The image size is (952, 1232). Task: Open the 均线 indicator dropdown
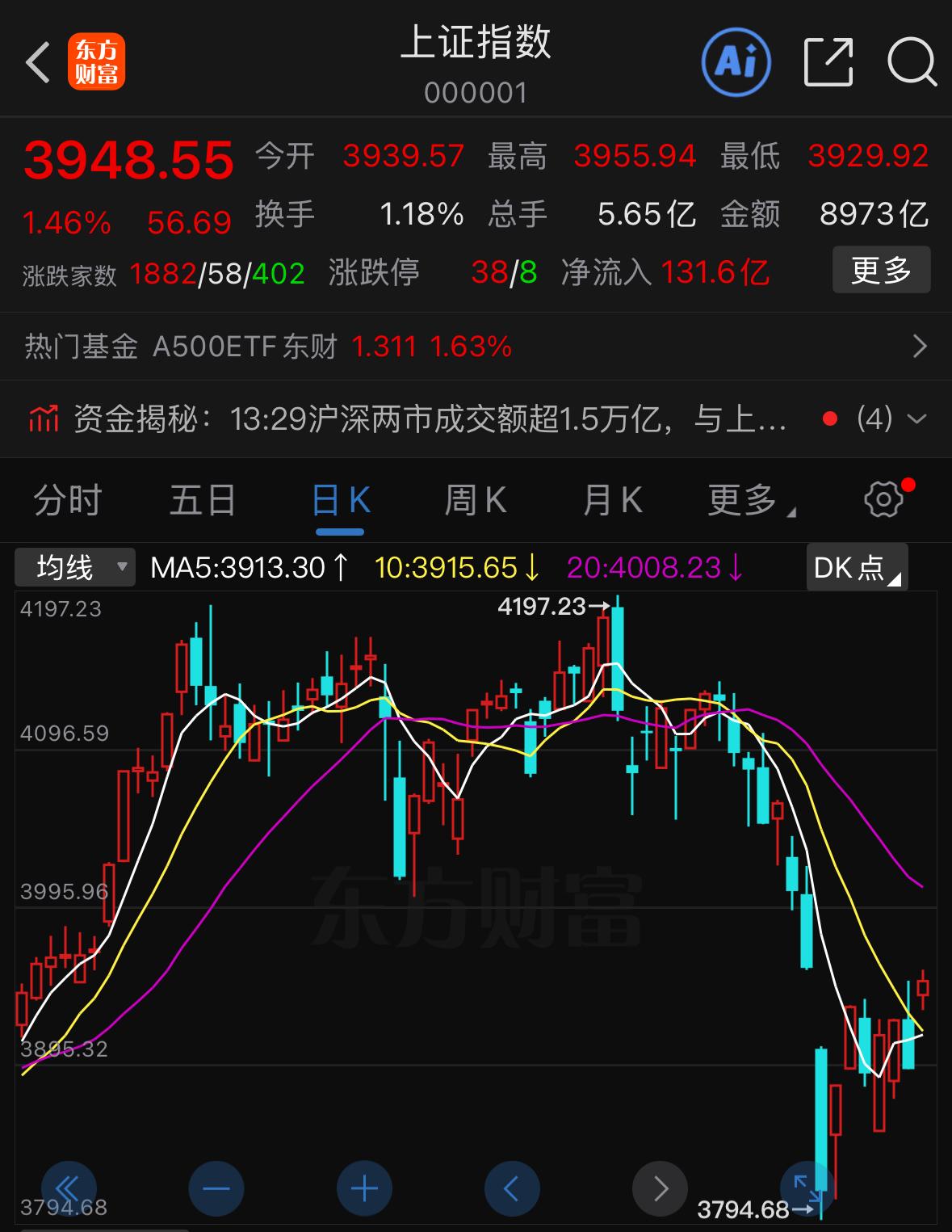(x=74, y=568)
